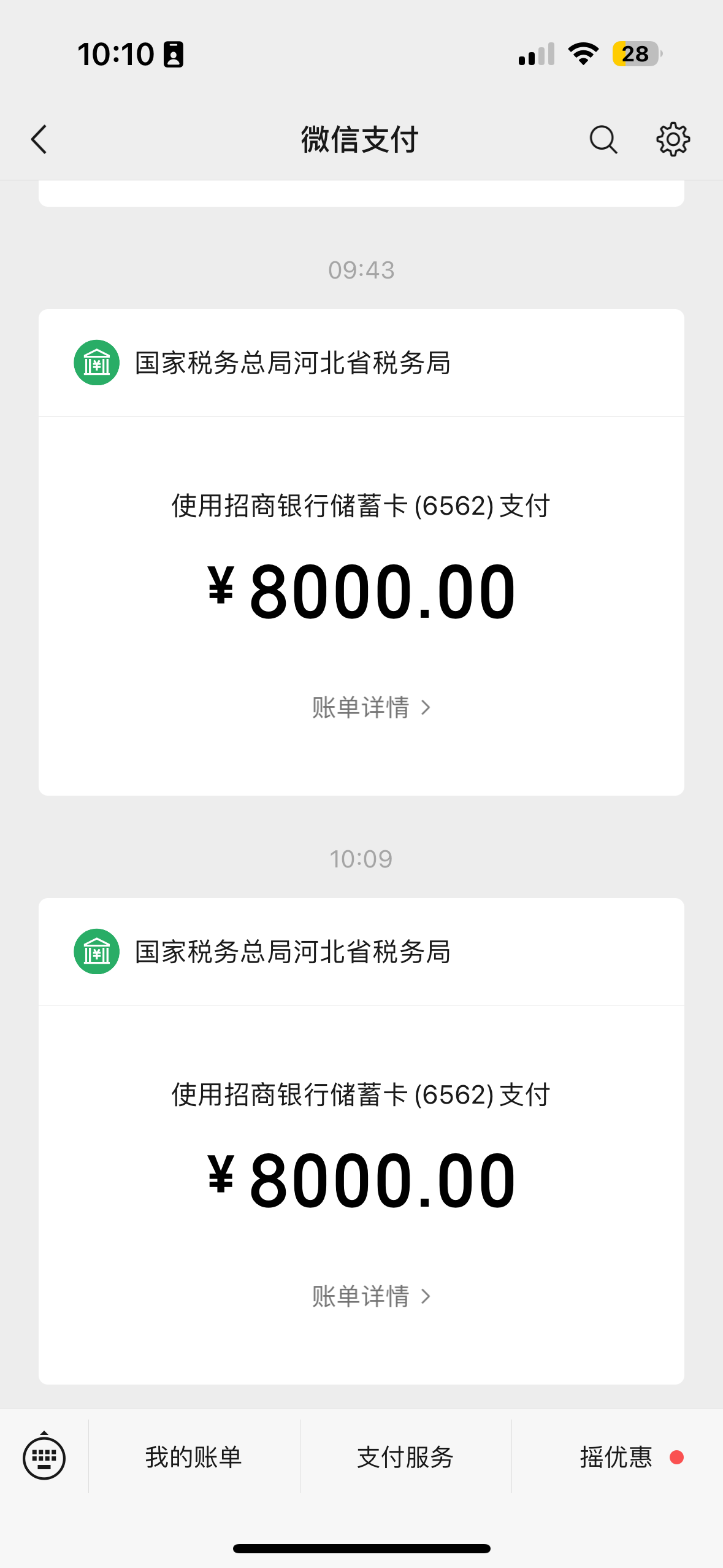View 账单详情 for the 09:43 payment
The width and height of the screenshot is (723, 1568).
pyautogui.click(x=371, y=707)
